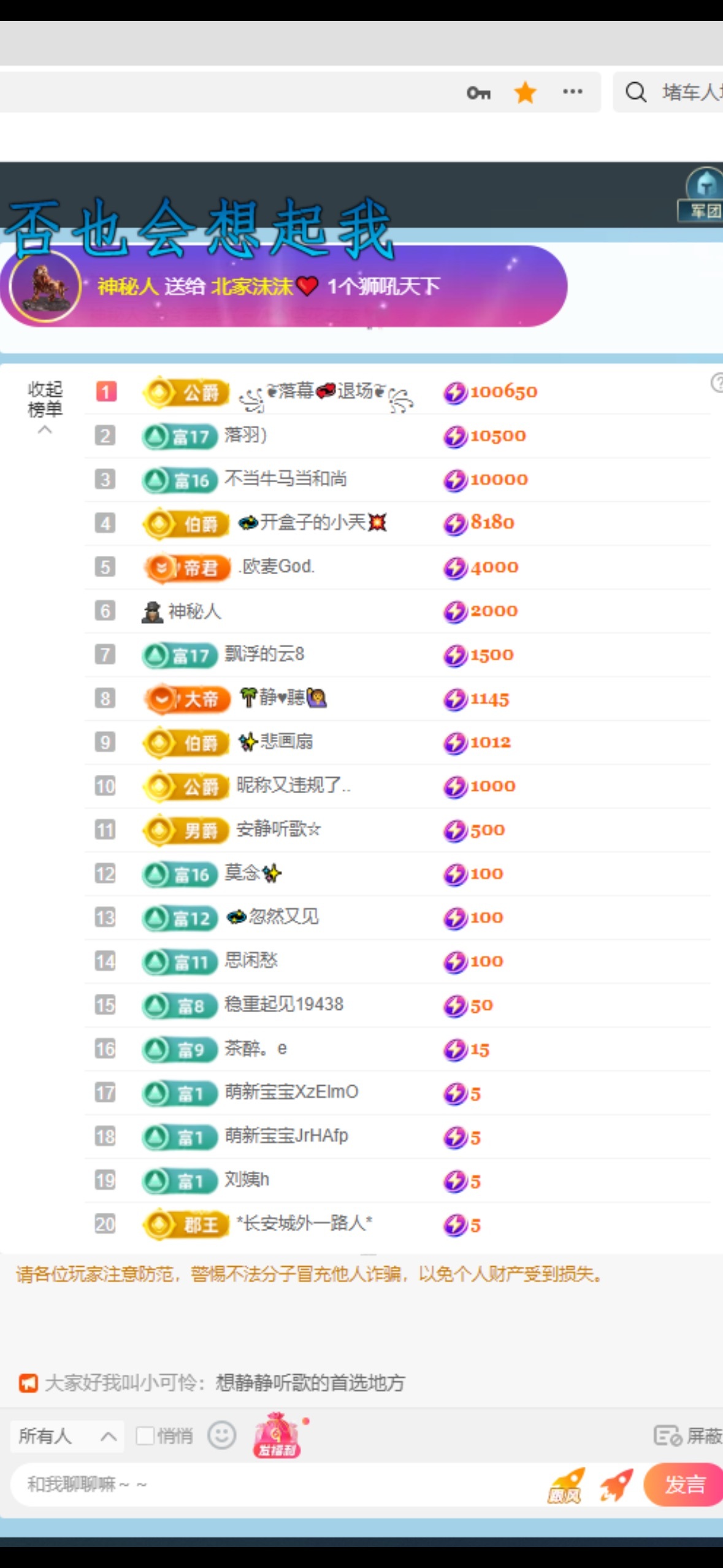Tap the favorite star icon

525,93
